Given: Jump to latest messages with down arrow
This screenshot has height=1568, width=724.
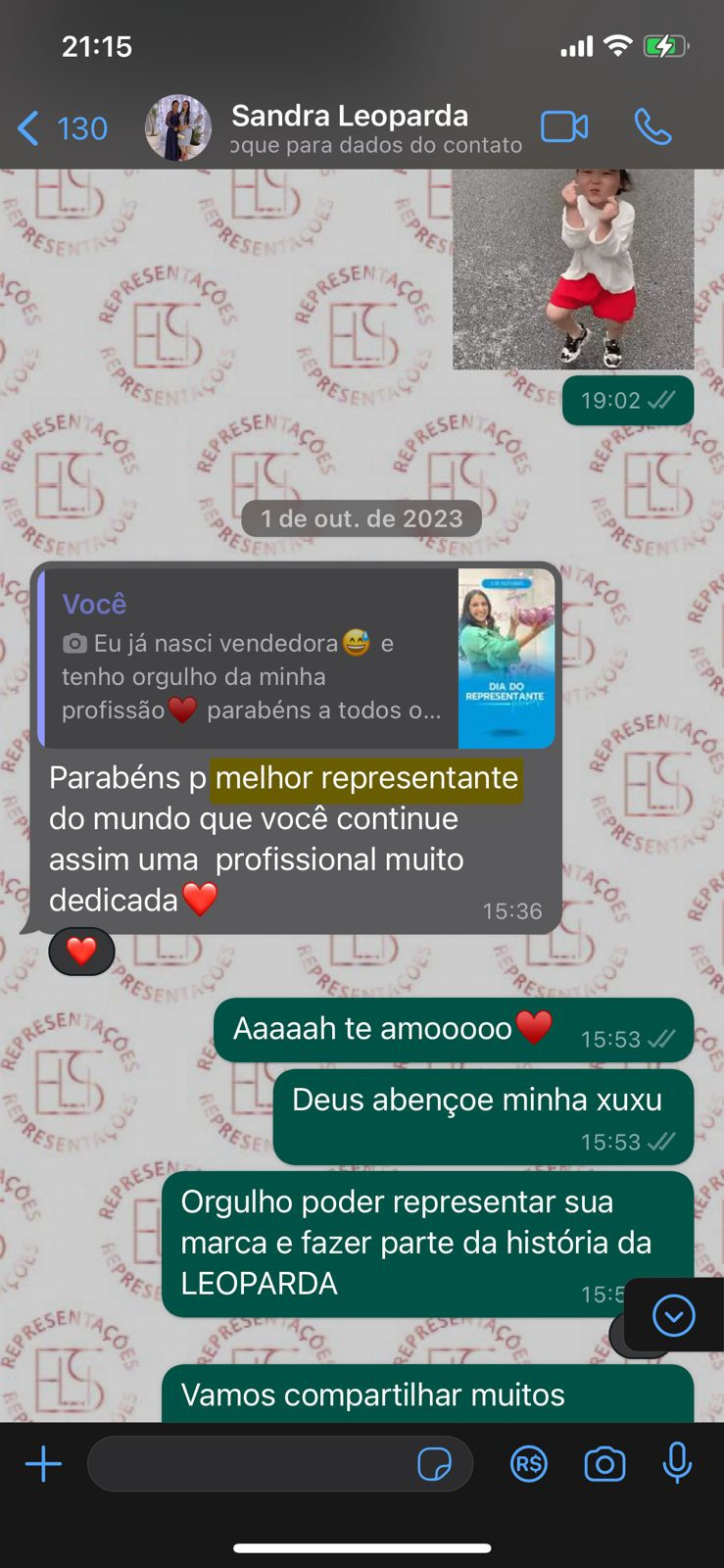Looking at the screenshot, I should pos(673,1315).
